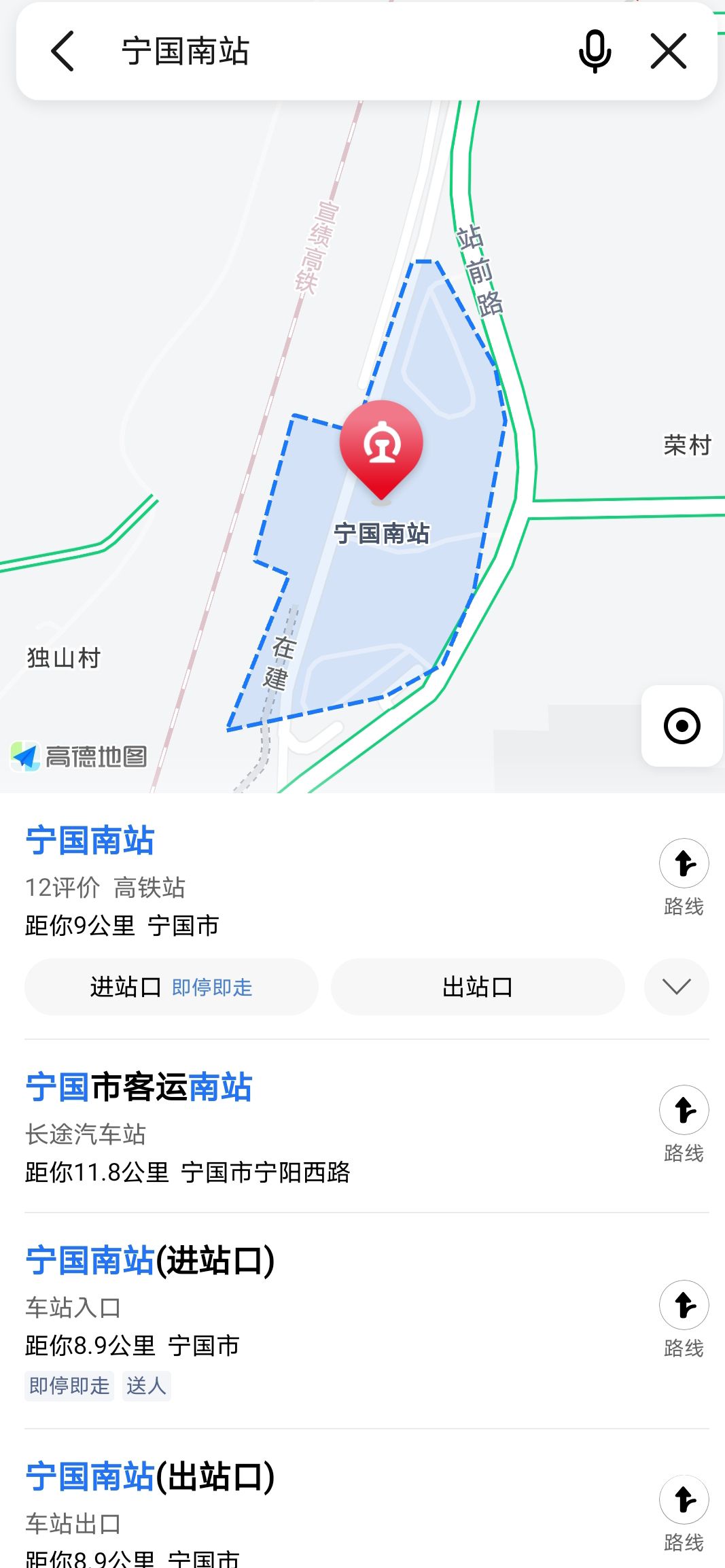The width and height of the screenshot is (725, 1568).
Task: Start voice search with the microphone icon
Action: (595, 52)
